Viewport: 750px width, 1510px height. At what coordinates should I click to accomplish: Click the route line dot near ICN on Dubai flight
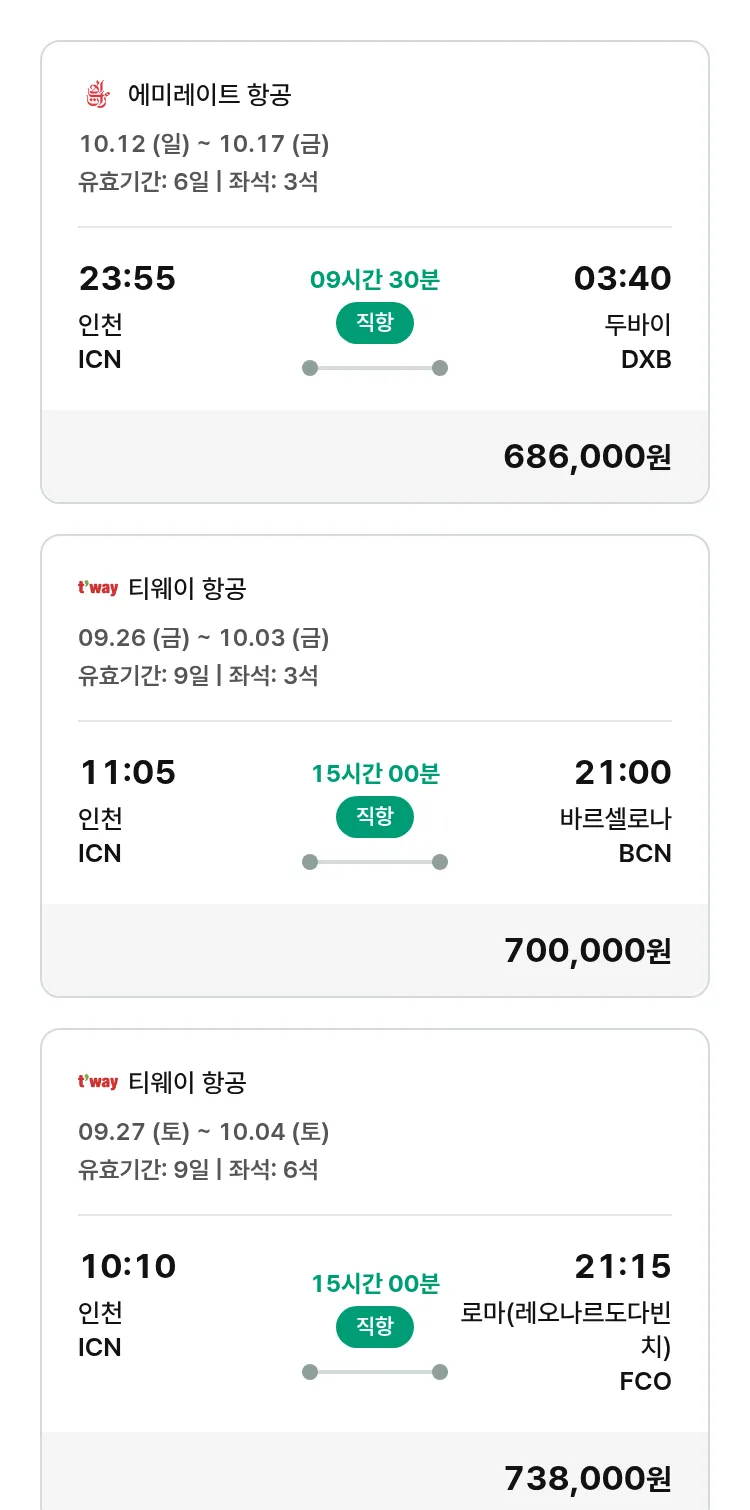309,367
